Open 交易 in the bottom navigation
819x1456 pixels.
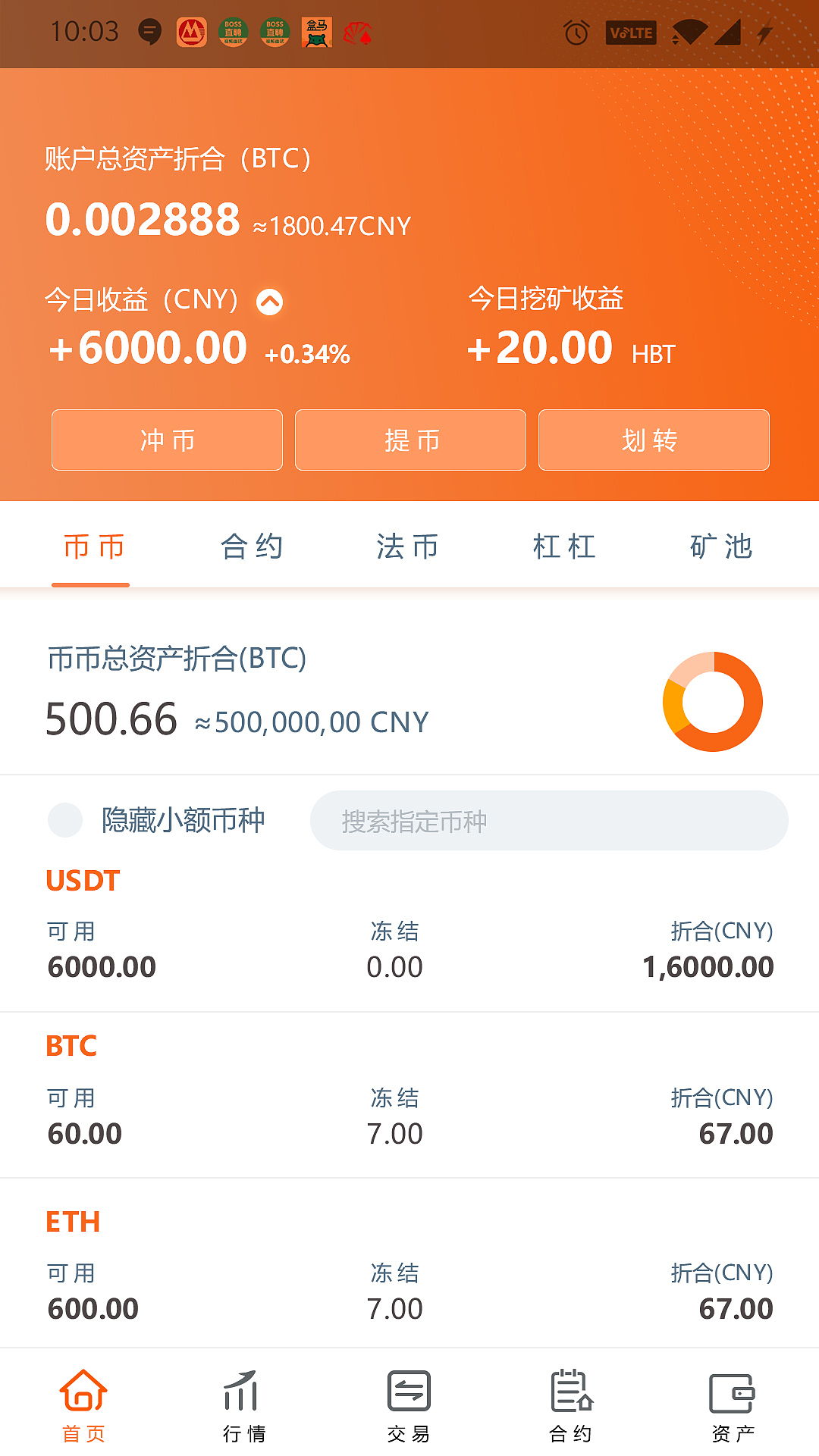(x=409, y=1406)
